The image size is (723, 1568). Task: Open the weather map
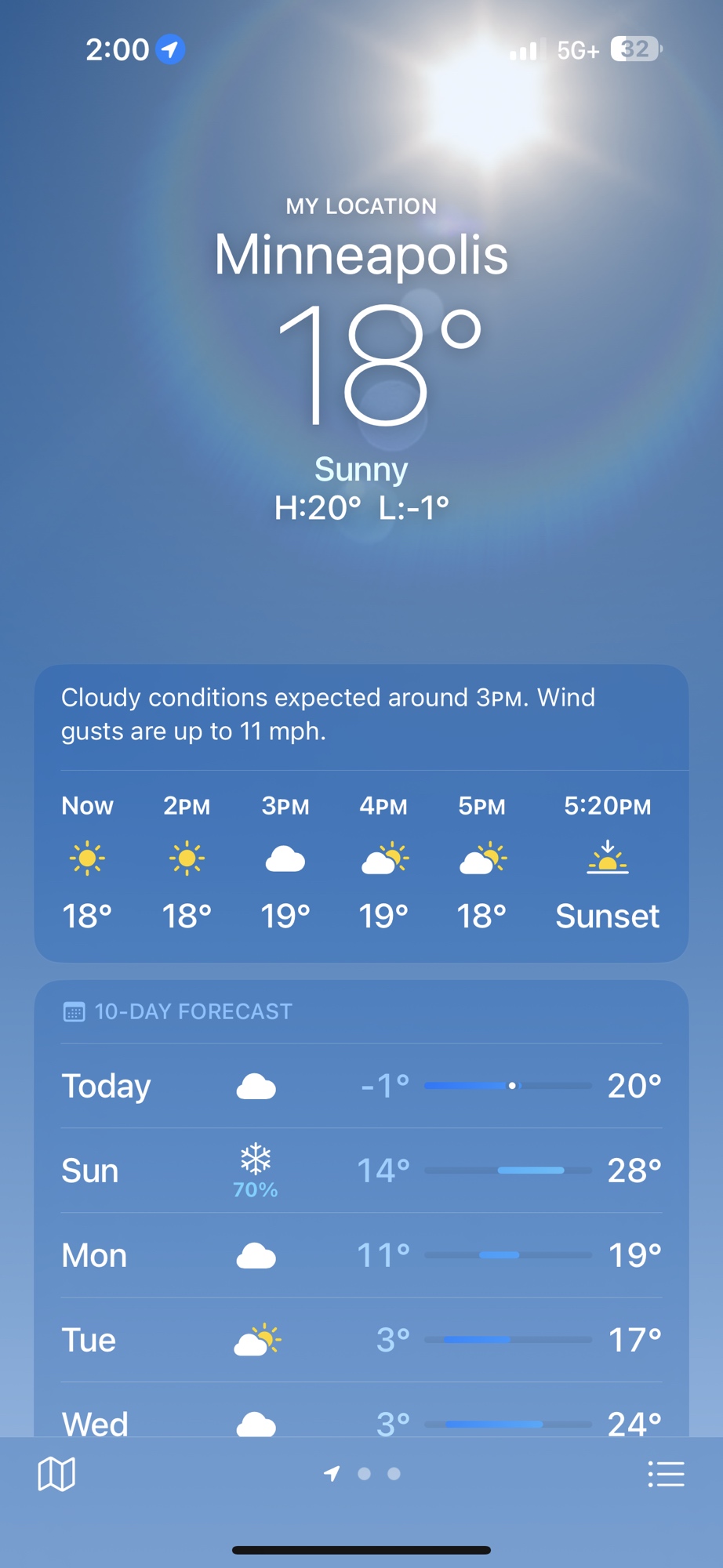click(x=56, y=1474)
